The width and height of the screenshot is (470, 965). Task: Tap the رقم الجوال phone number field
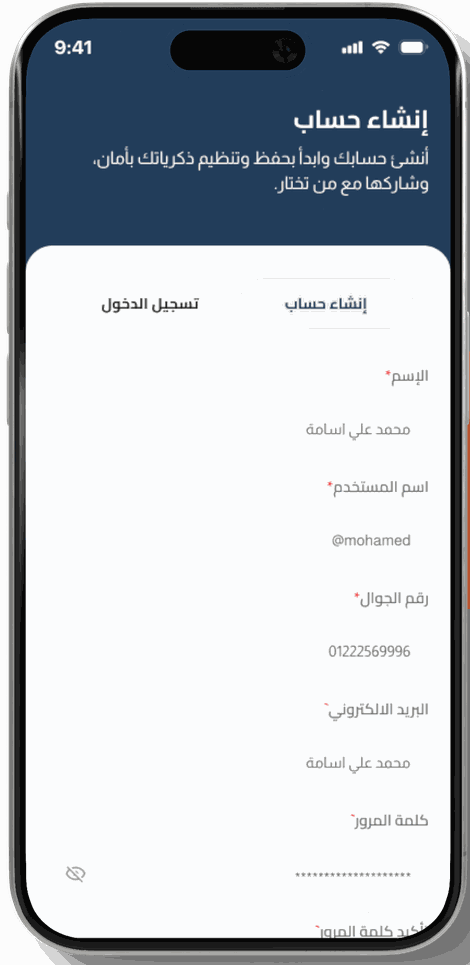point(239,652)
